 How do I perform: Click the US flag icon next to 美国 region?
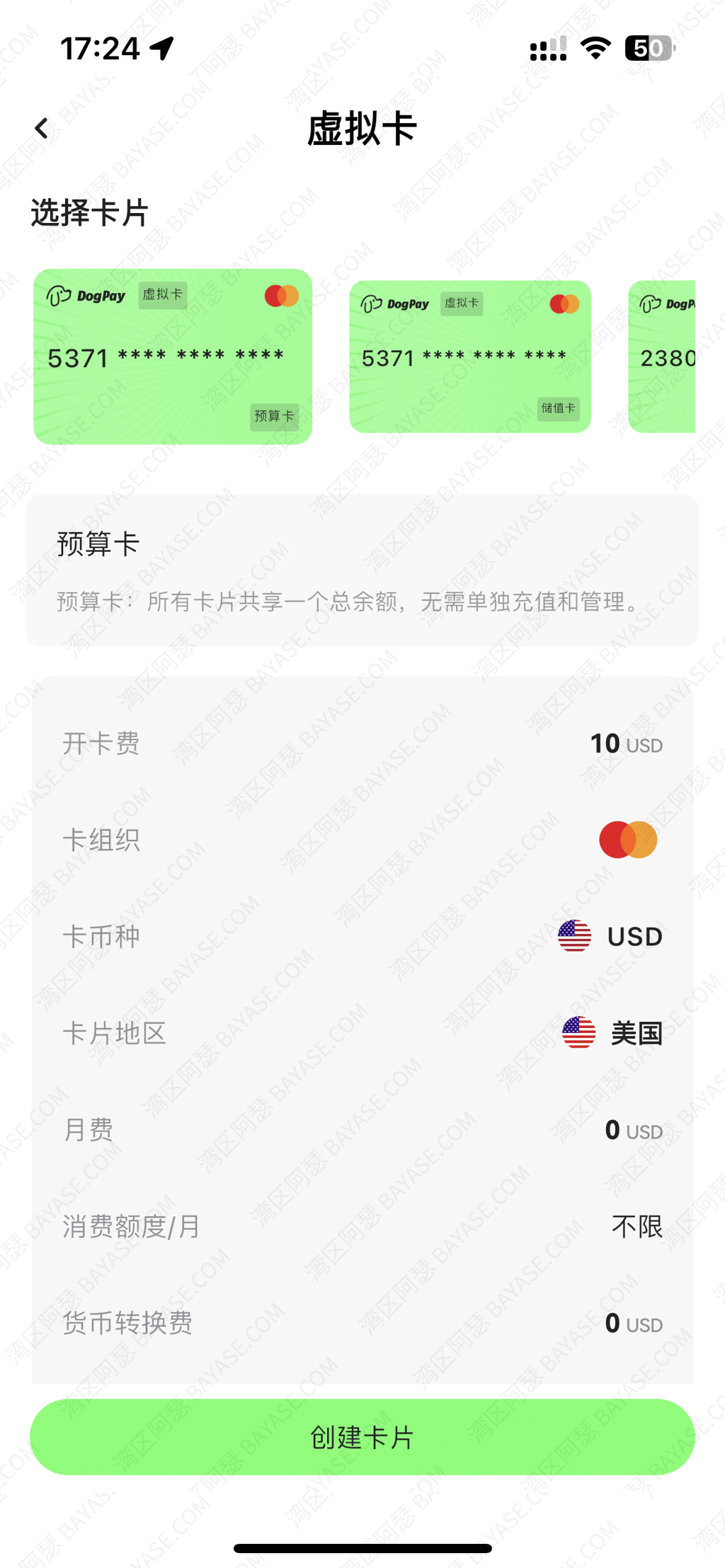578,1033
